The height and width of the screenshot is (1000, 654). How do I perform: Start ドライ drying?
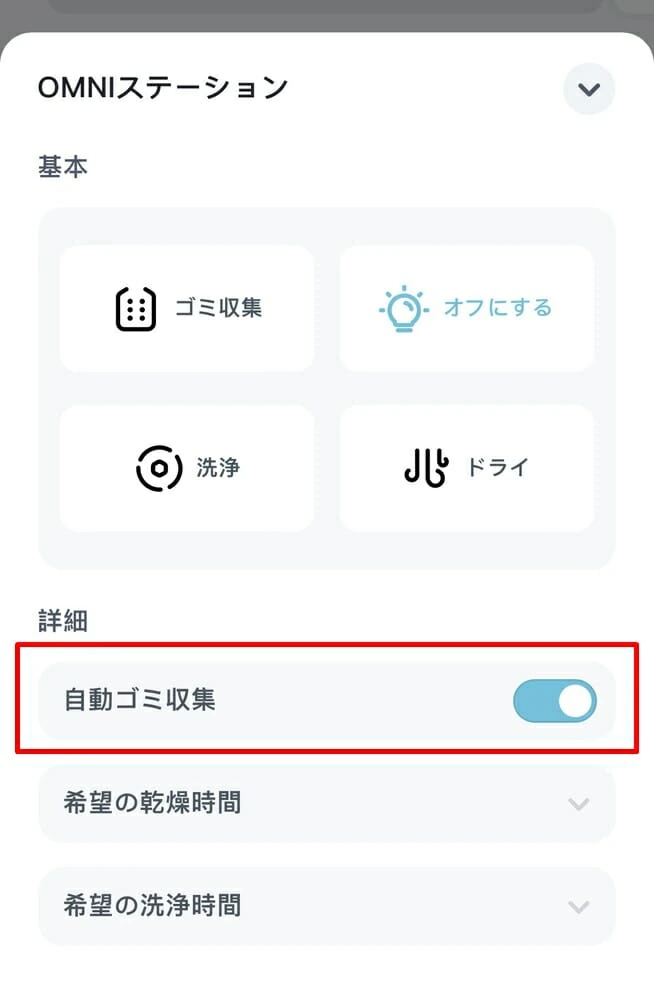tap(467, 468)
